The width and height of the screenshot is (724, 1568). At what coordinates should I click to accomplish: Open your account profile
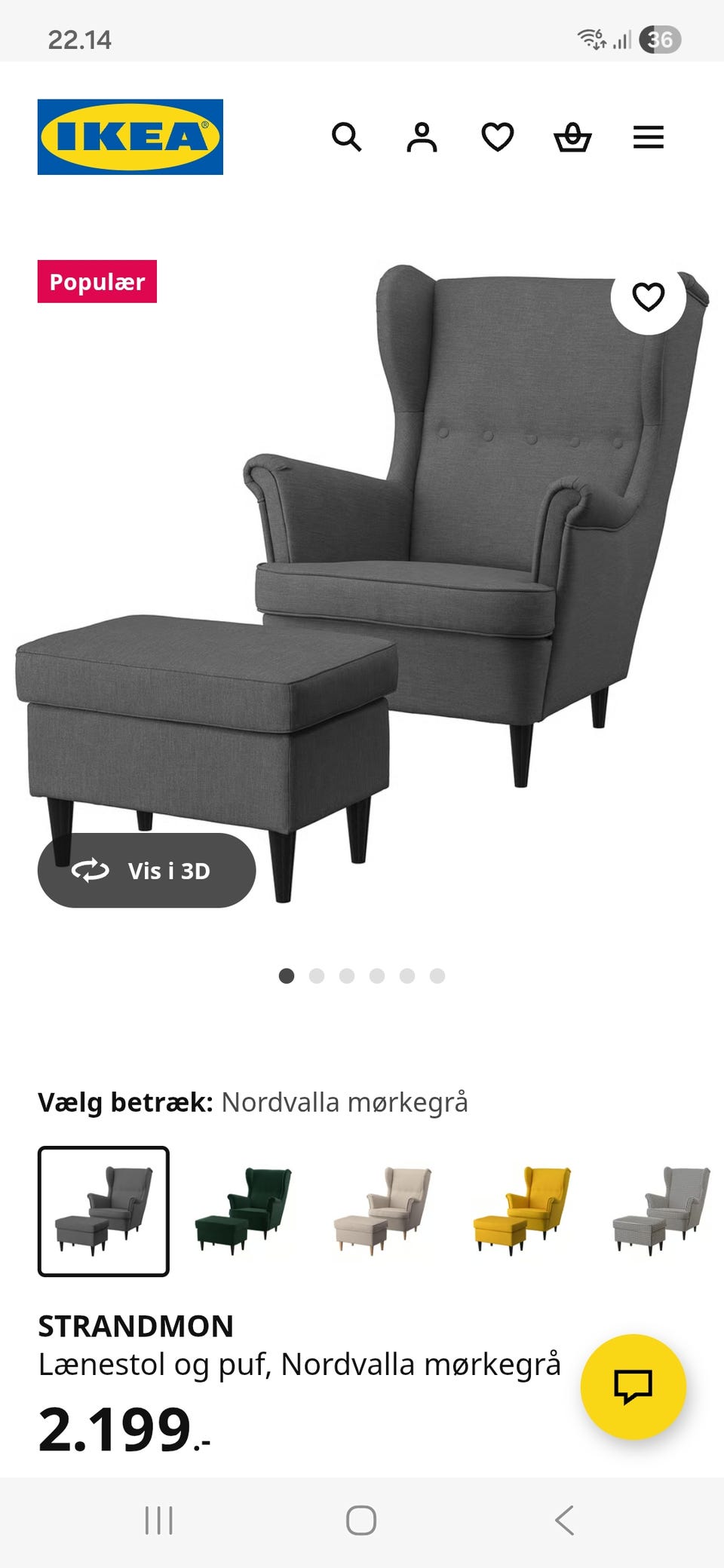click(423, 137)
